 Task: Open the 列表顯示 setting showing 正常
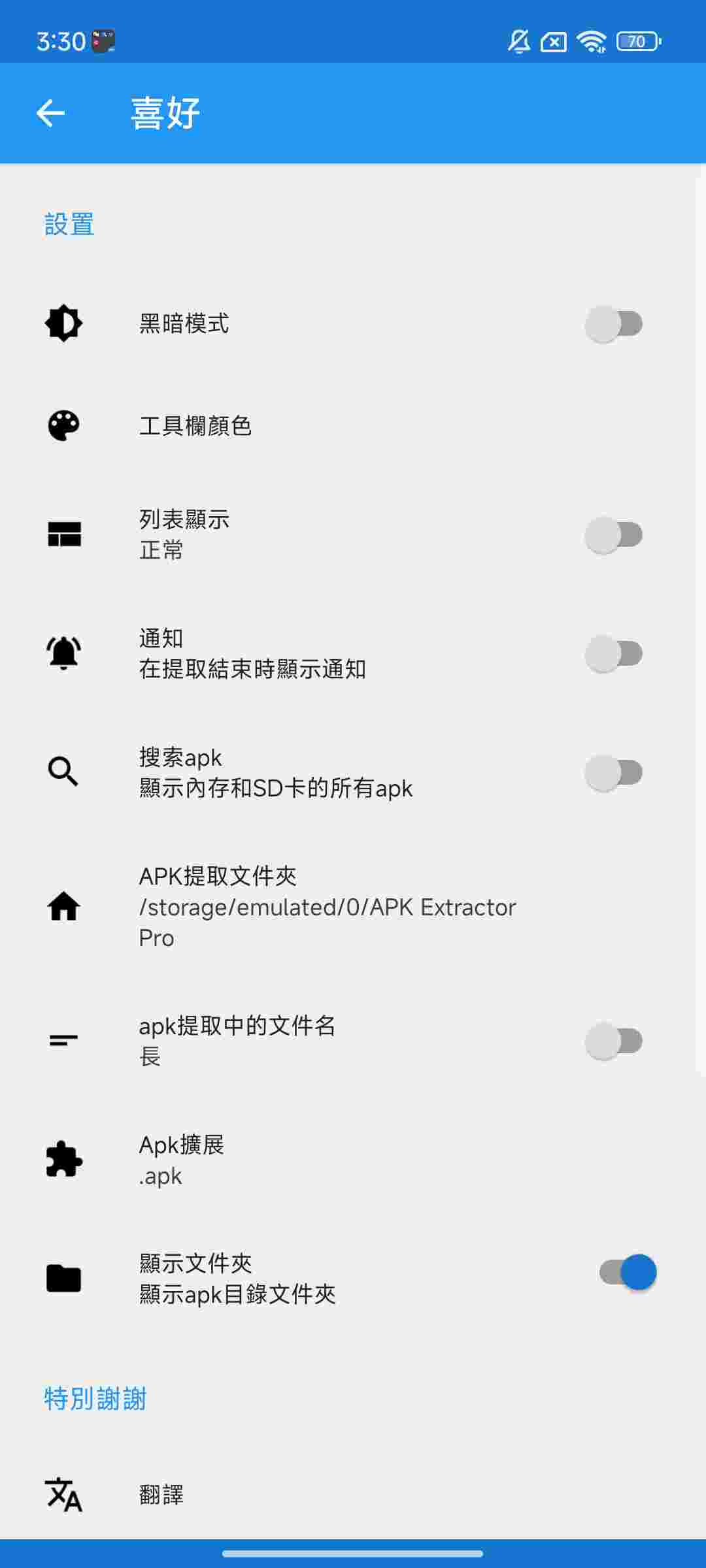click(x=294, y=532)
